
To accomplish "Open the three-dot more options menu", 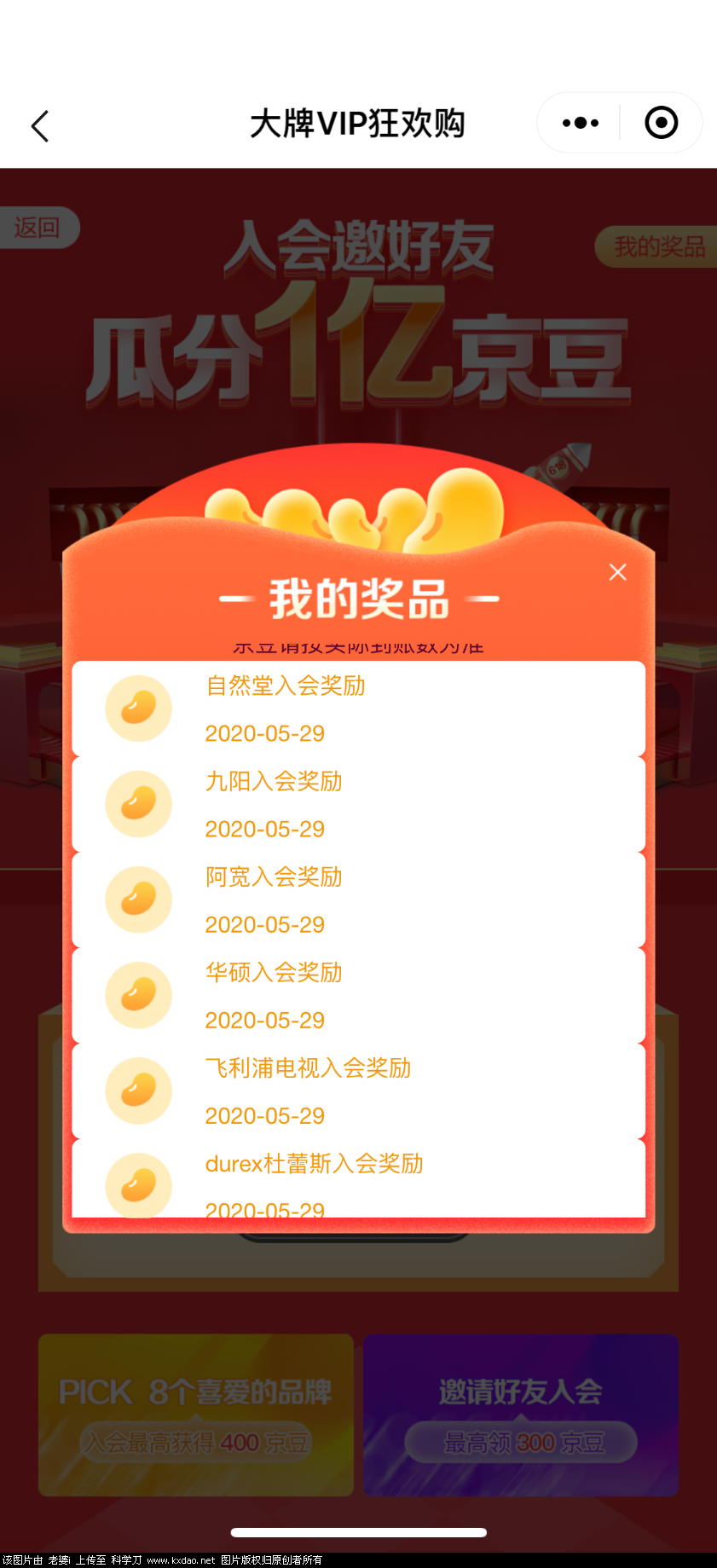I will click(579, 122).
